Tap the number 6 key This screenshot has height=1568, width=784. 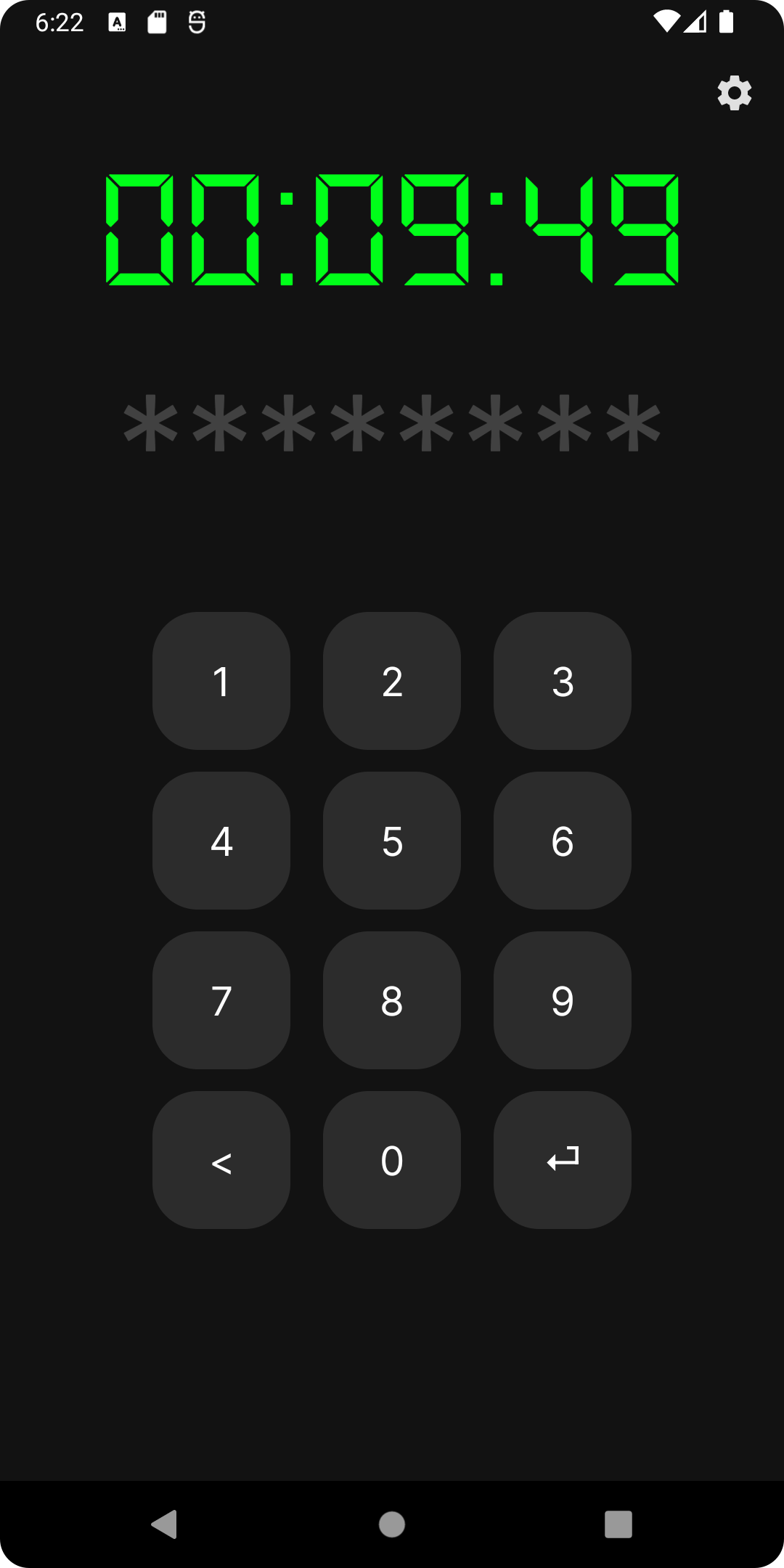coord(563,841)
